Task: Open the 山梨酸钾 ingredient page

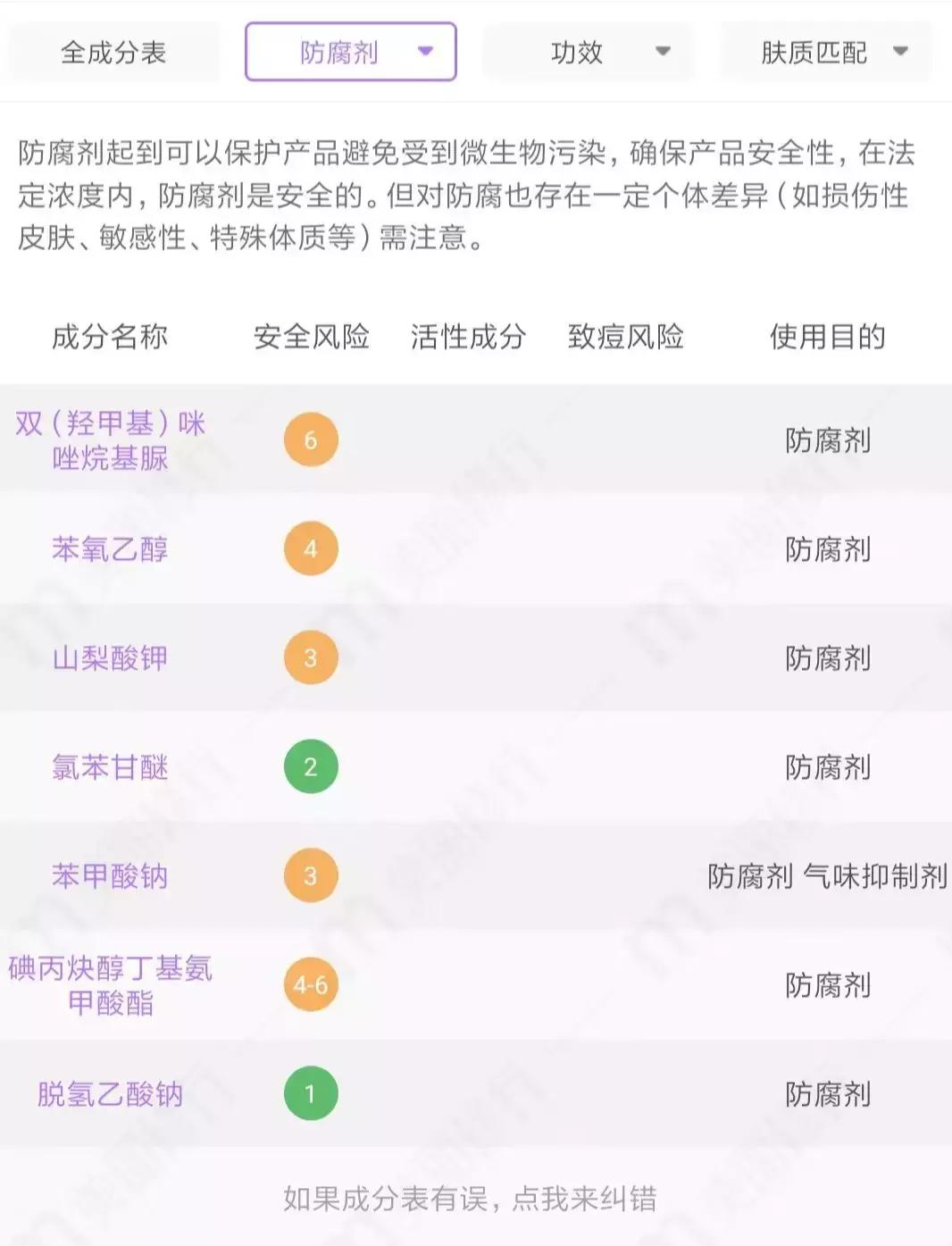Action: coord(110,658)
